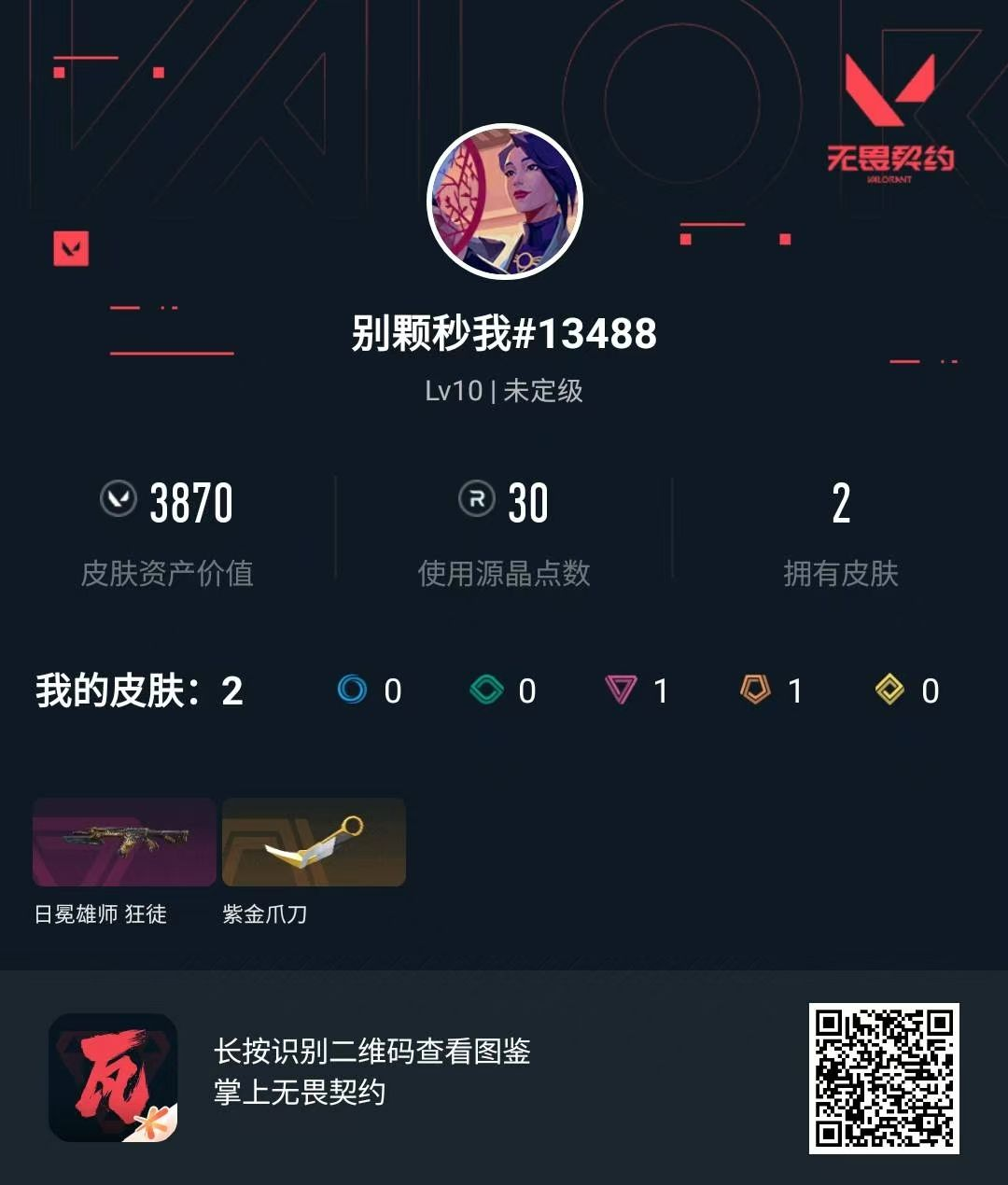Select the 紫金爪刀 knife skin thumbnail
Screen dimensions: 1008x1185
(314, 843)
